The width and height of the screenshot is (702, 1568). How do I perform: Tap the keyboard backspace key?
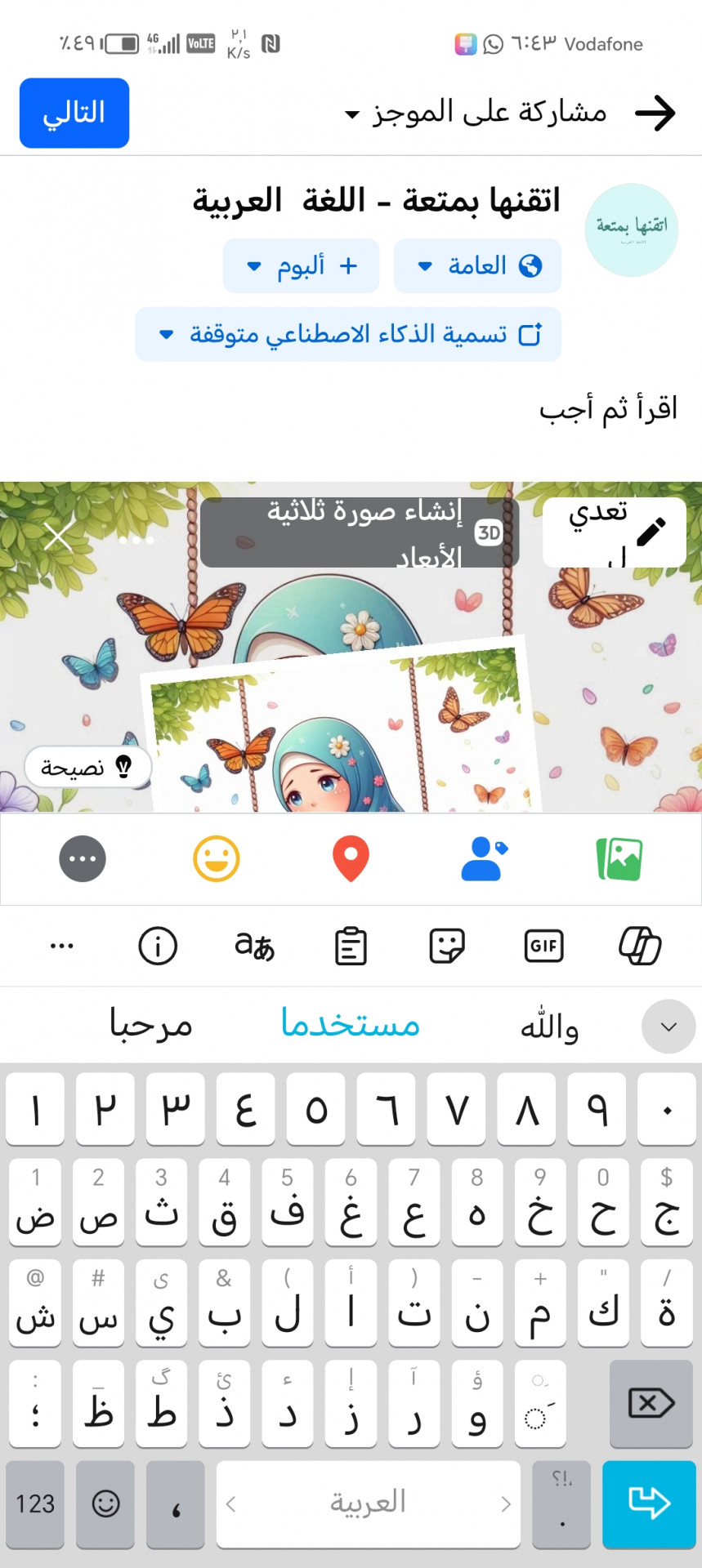651,1403
